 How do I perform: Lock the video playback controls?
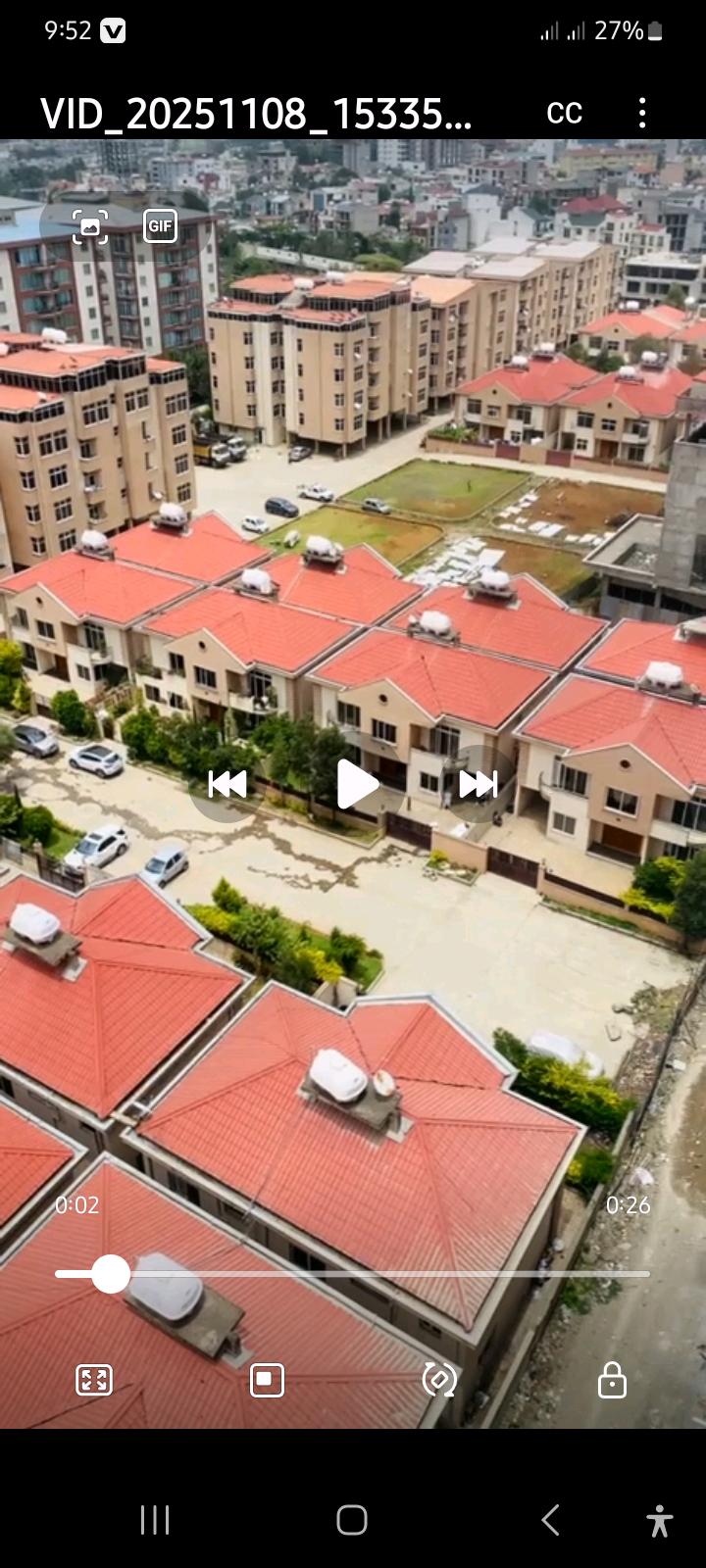pyautogui.click(x=611, y=1380)
